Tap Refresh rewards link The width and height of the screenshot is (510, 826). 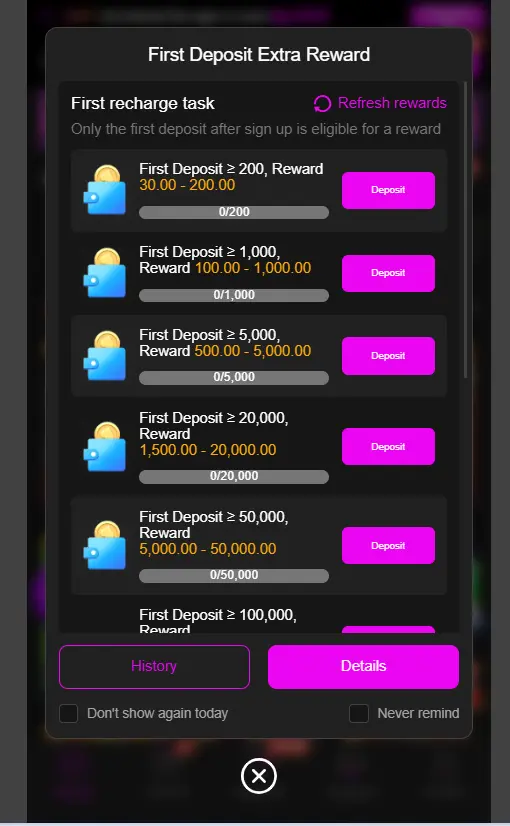click(380, 103)
